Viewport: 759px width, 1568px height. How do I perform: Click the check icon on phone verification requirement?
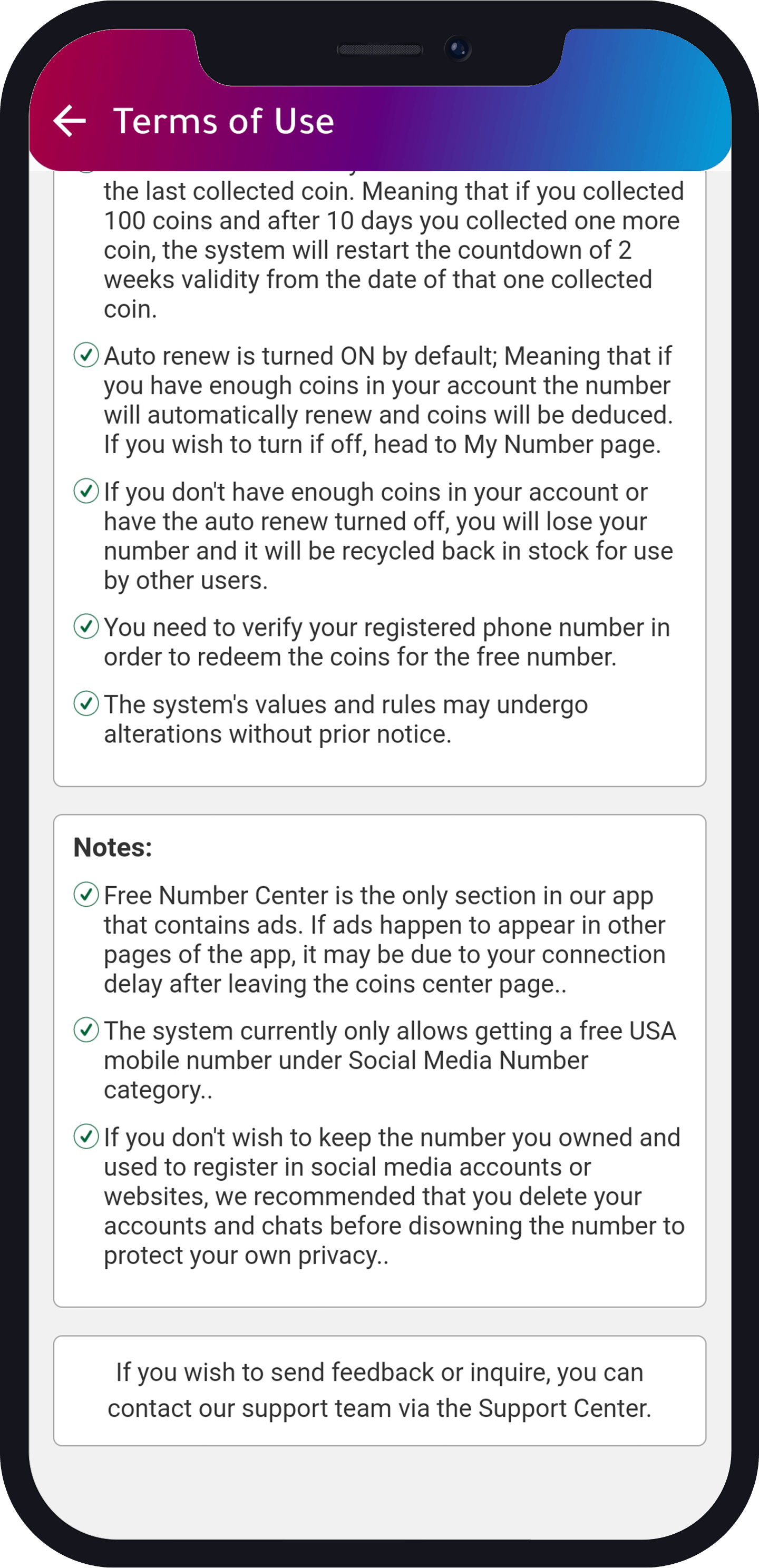pyautogui.click(x=87, y=626)
